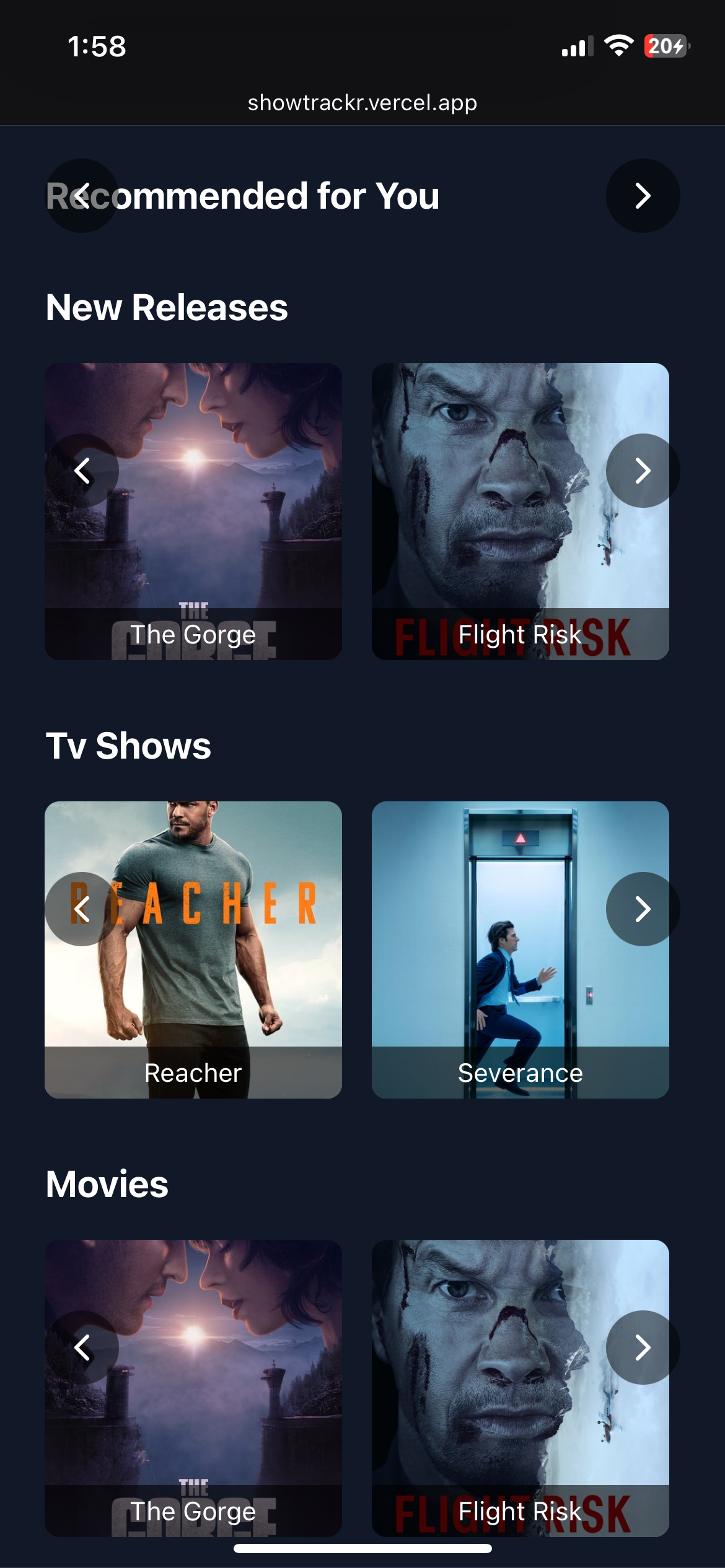Show previous Movies titles
This screenshot has width=725, height=1568.
(82, 1348)
